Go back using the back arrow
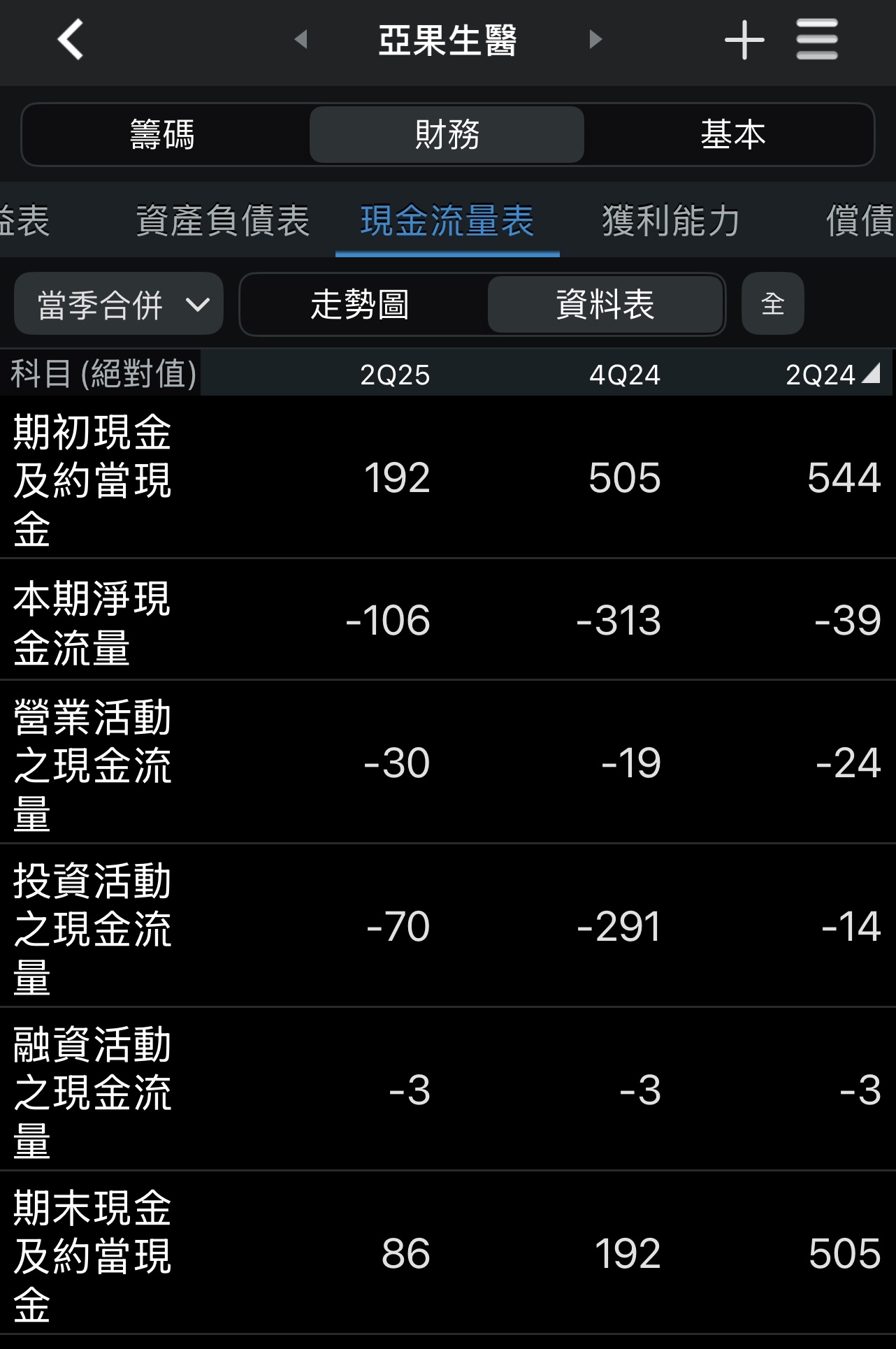The height and width of the screenshot is (1349, 896). tap(71, 40)
